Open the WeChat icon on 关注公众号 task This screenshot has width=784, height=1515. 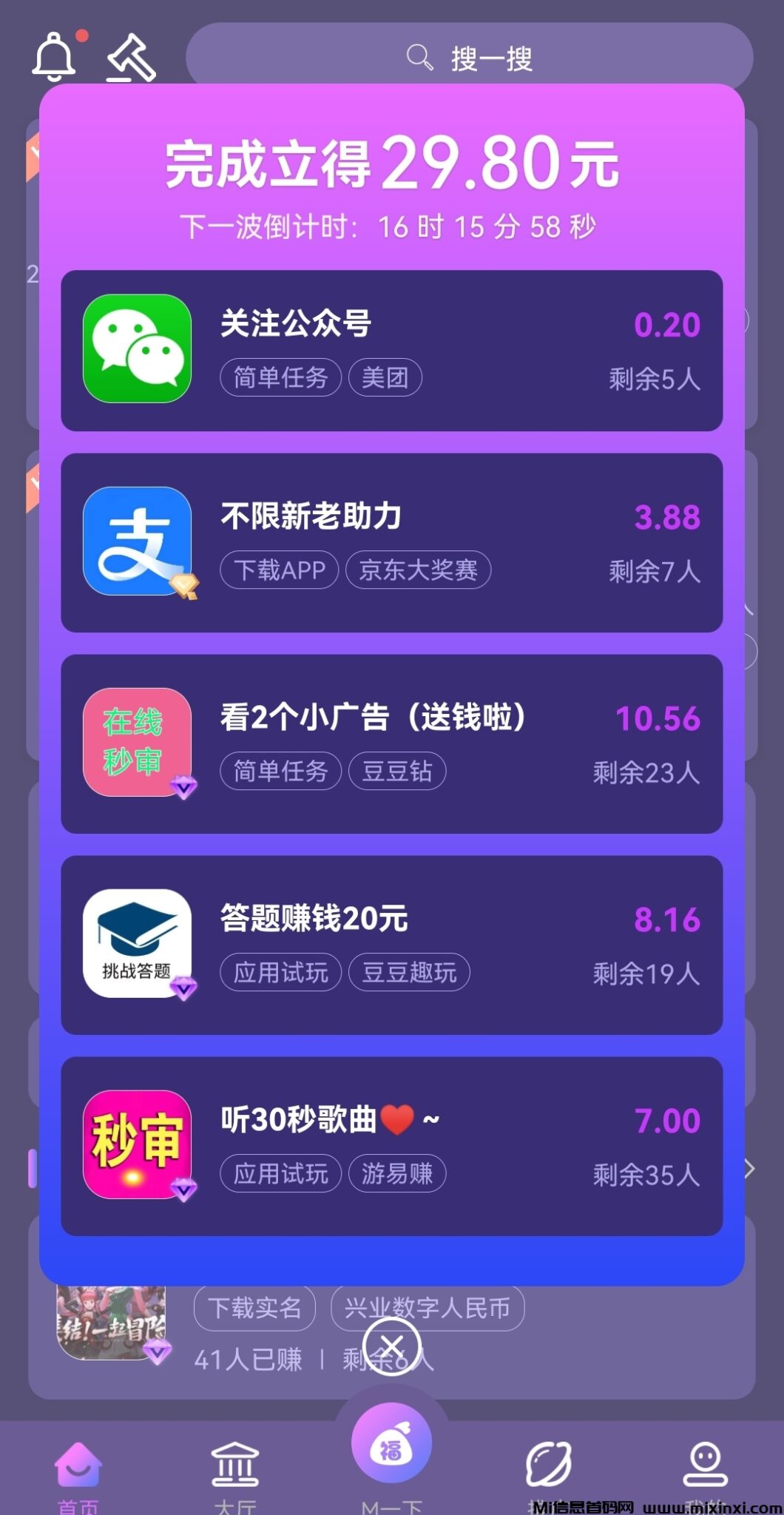tap(136, 350)
